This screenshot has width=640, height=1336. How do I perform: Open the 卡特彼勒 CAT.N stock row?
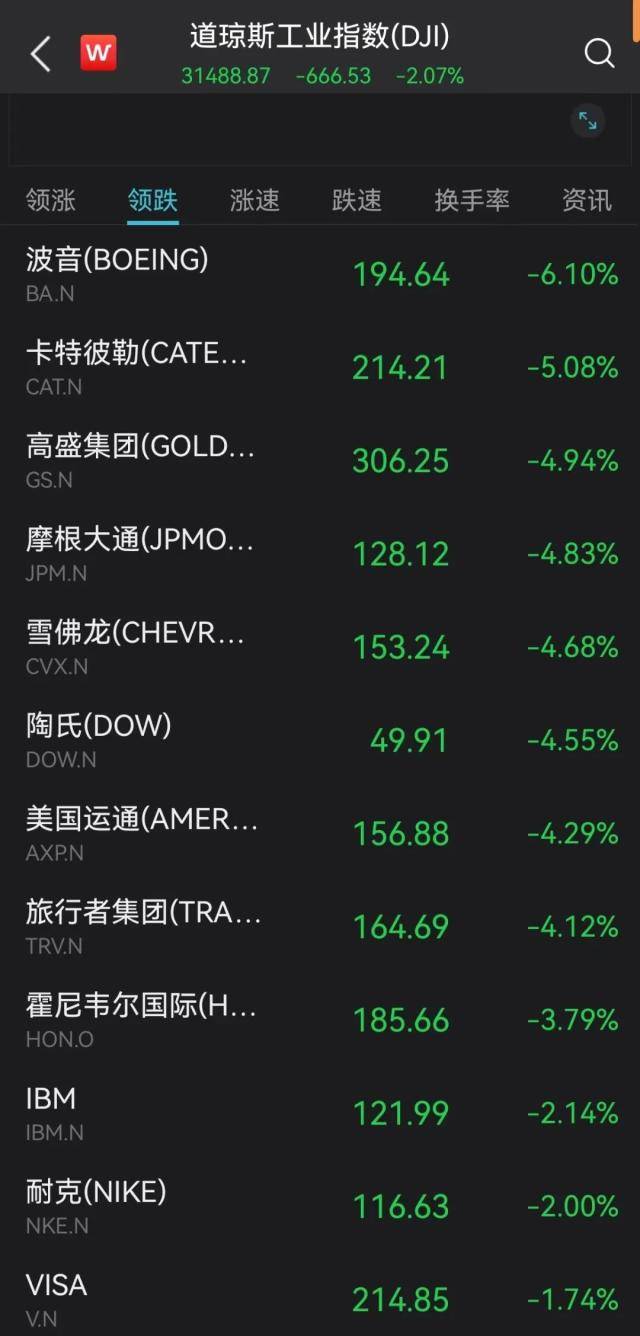tap(320, 367)
